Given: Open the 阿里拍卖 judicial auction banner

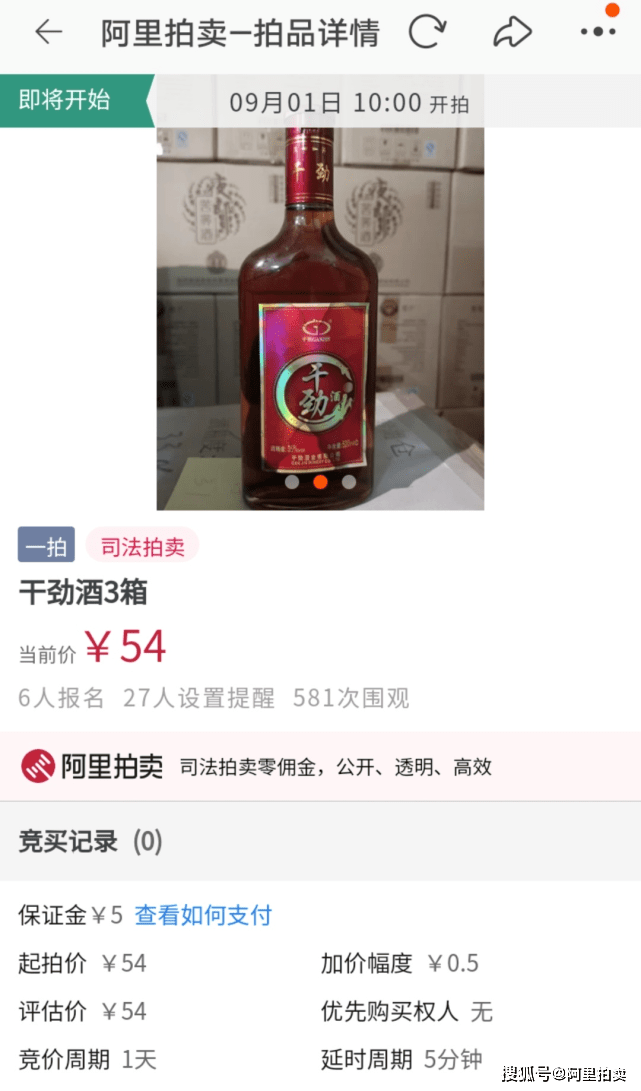Looking at the screenshot, I should (320, 767).
